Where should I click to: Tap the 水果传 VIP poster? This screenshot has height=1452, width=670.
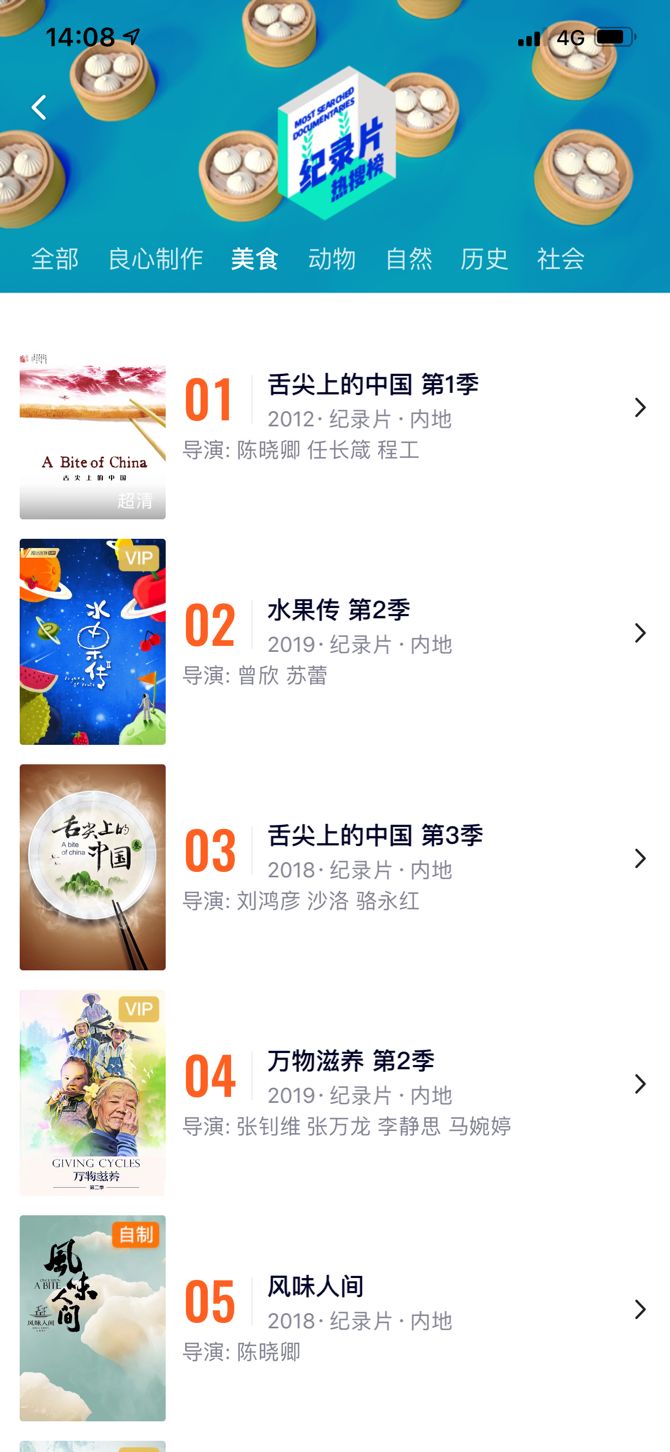93,642
